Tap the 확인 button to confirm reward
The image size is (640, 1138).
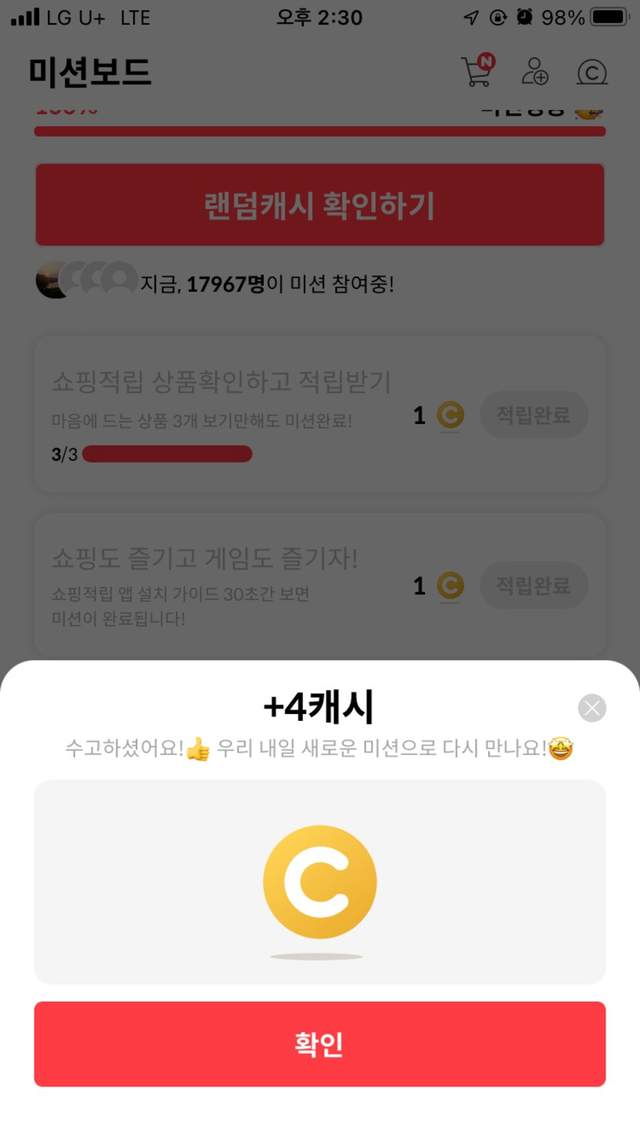pos(320,1044)
